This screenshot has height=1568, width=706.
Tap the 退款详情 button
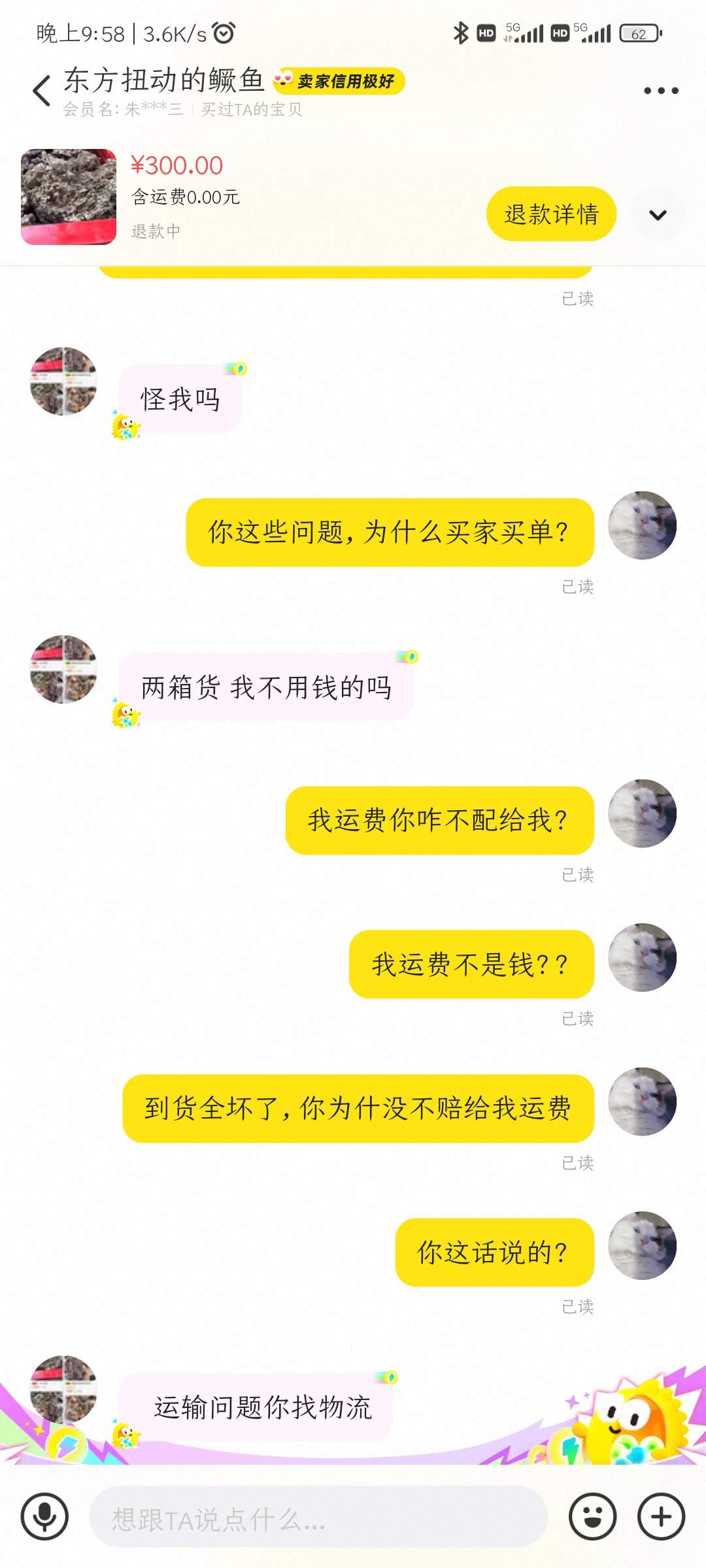(551, 214)
